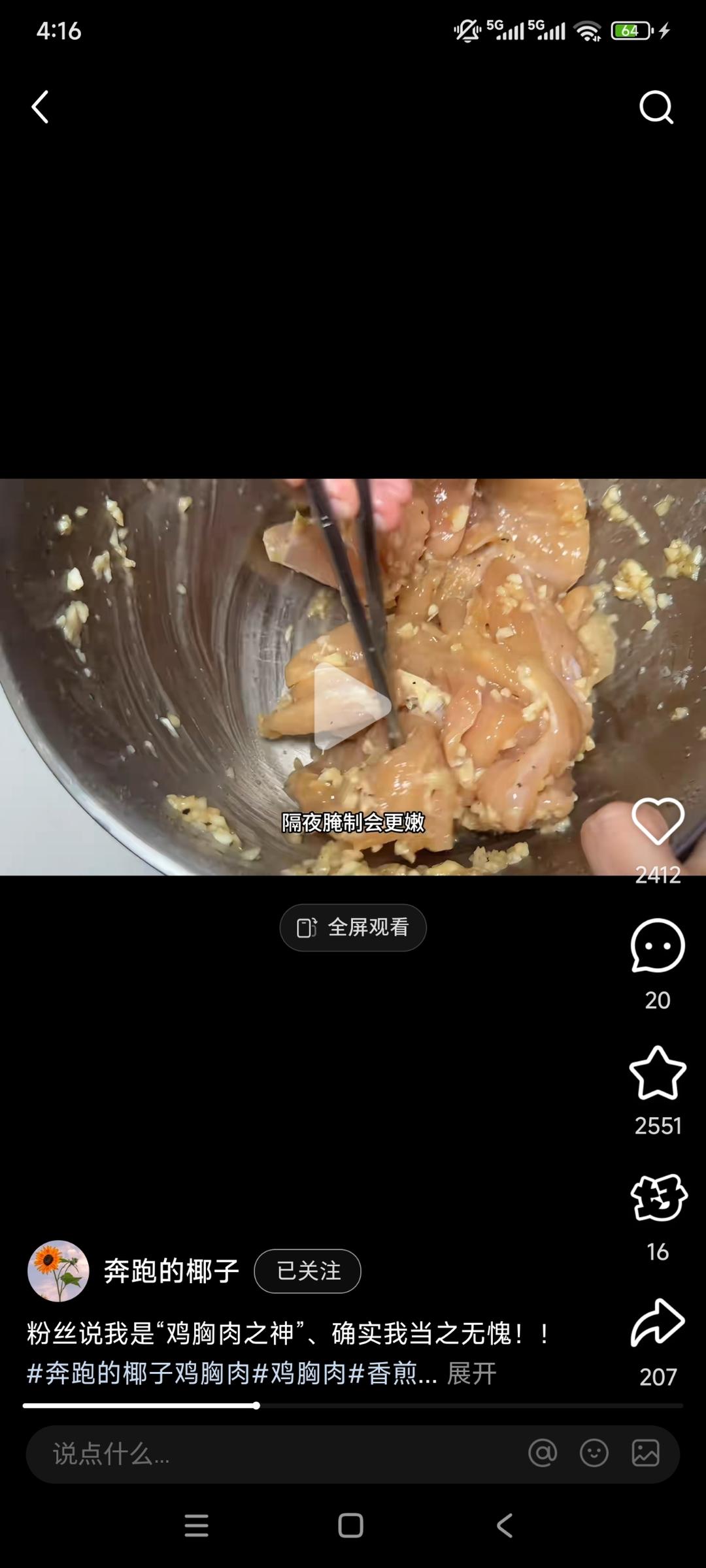Go back with the top-left arrow
The image size is (706, 1568).
(x=39, y=107)
